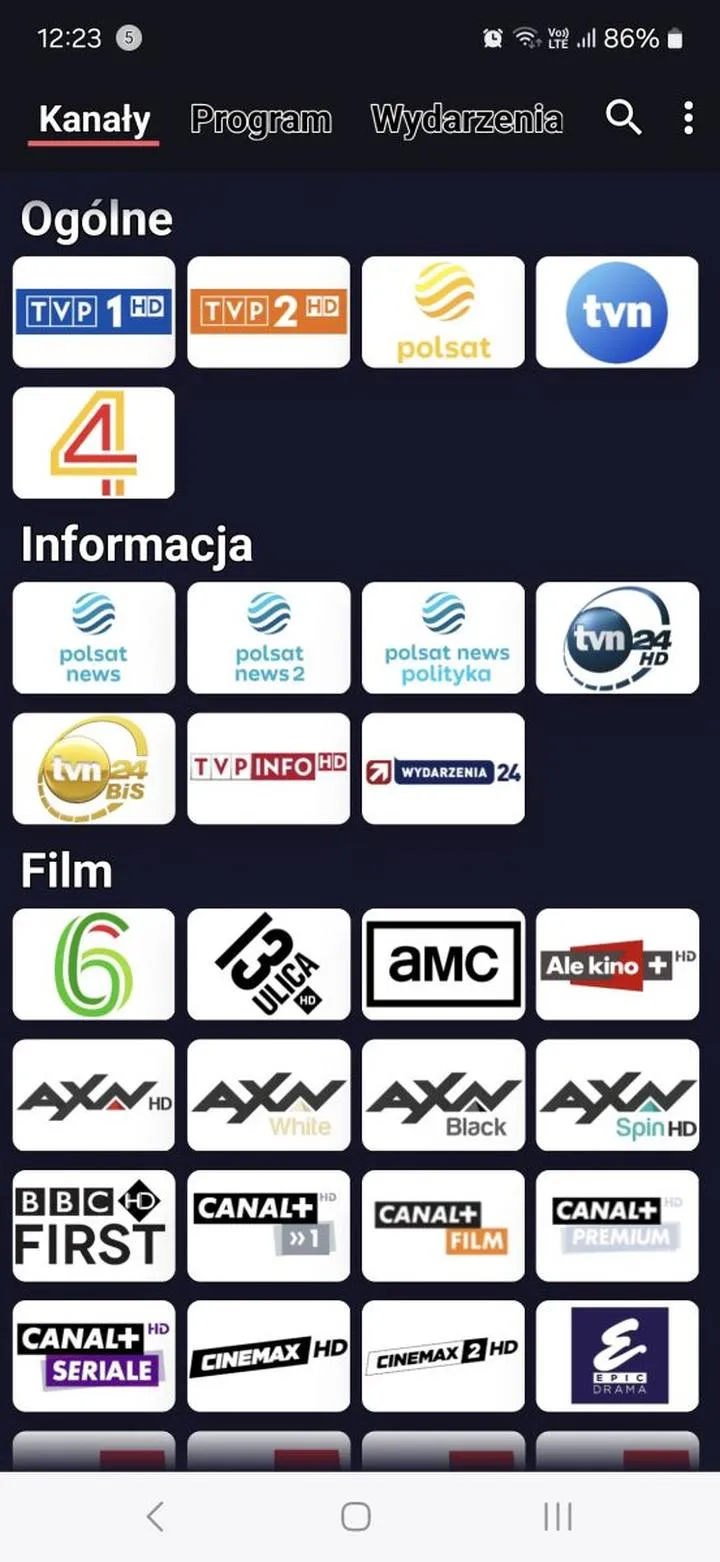This screenshot has height=1562, width=720.
Task: Tap the back navigation arrow
Action: (x=155, y=1516)
